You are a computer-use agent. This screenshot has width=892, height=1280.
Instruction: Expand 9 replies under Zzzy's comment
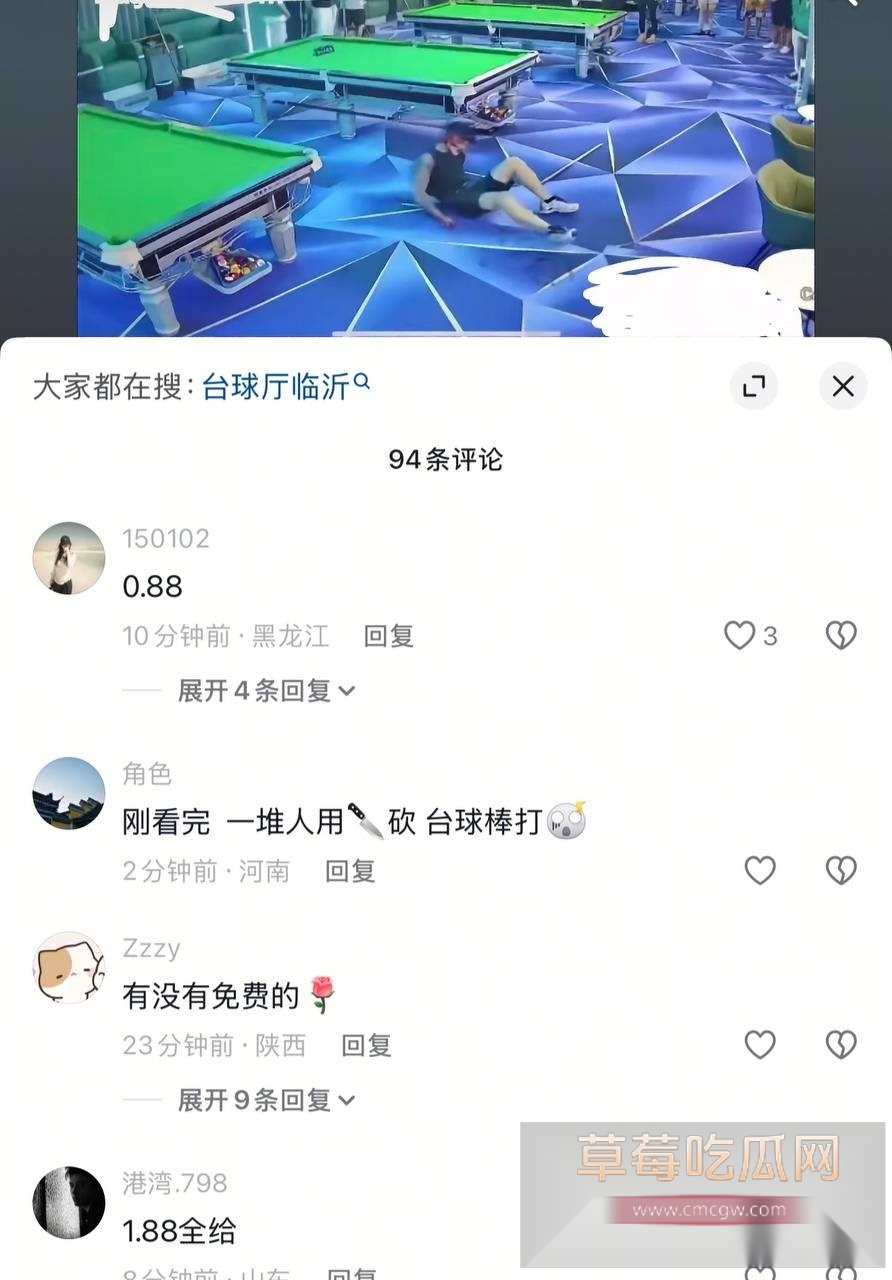[266, 1100]
